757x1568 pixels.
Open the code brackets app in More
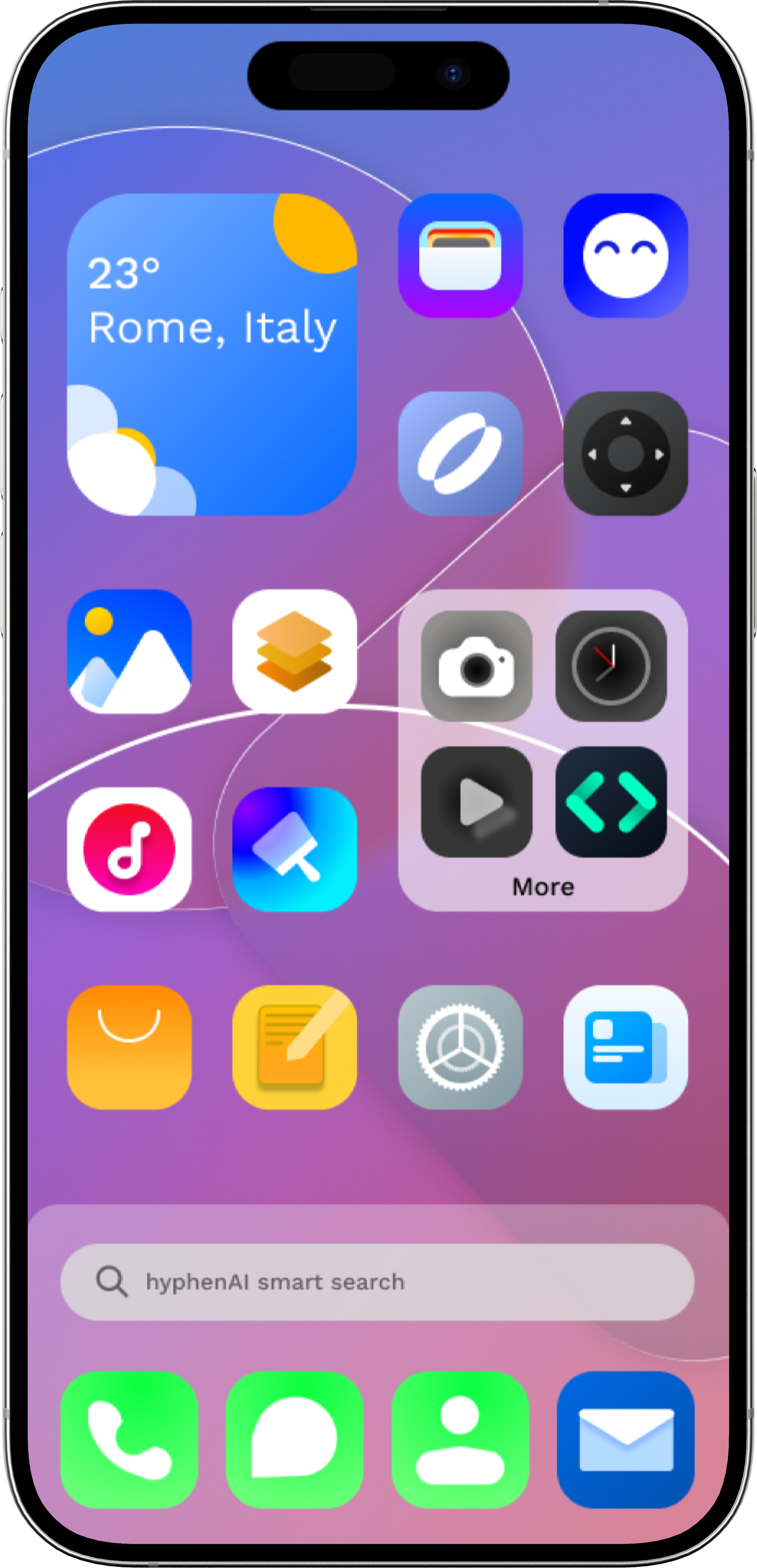(x=611, y=802)
